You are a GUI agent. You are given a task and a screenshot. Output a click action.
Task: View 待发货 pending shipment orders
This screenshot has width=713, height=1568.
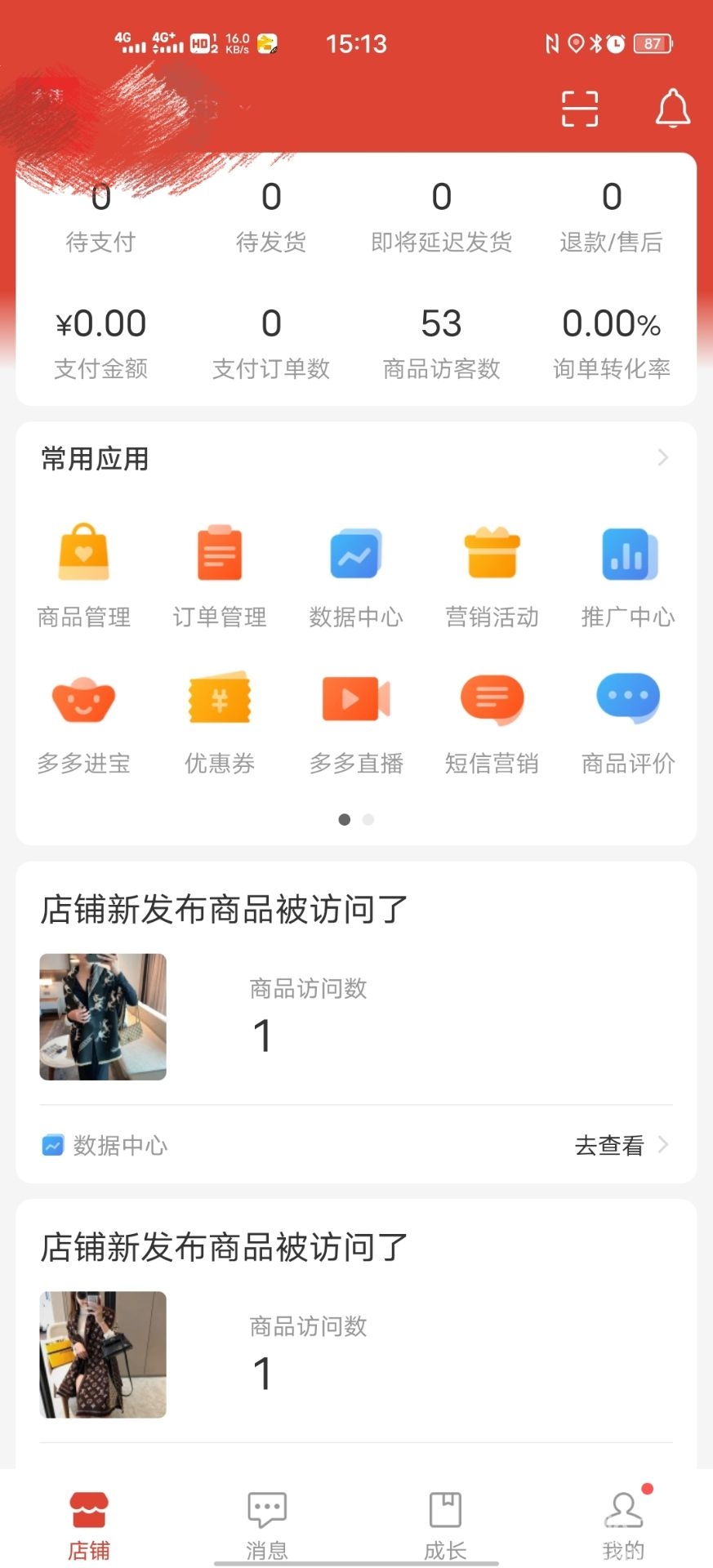271,216
